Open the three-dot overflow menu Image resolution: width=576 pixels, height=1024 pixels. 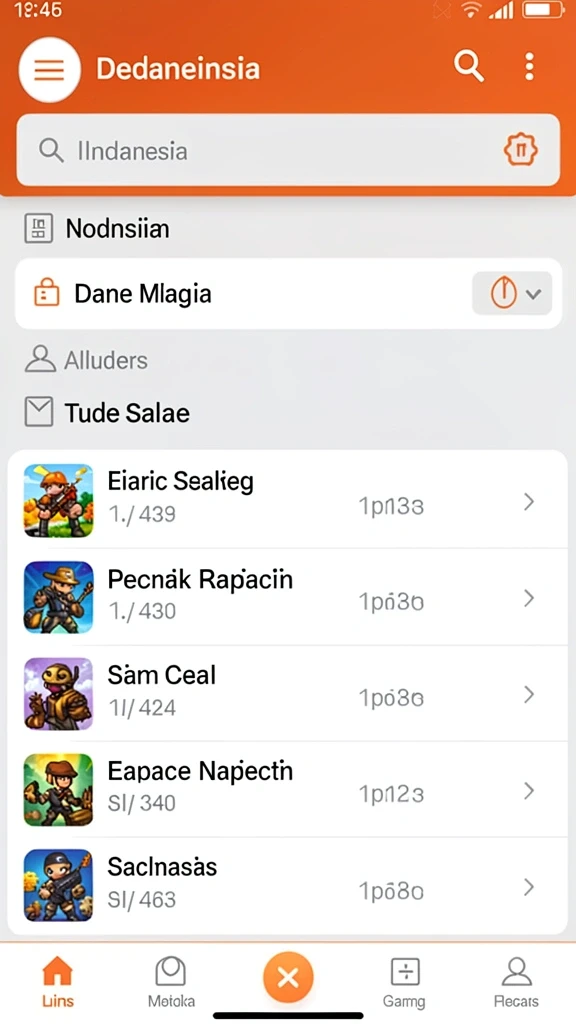coord(529,67)
